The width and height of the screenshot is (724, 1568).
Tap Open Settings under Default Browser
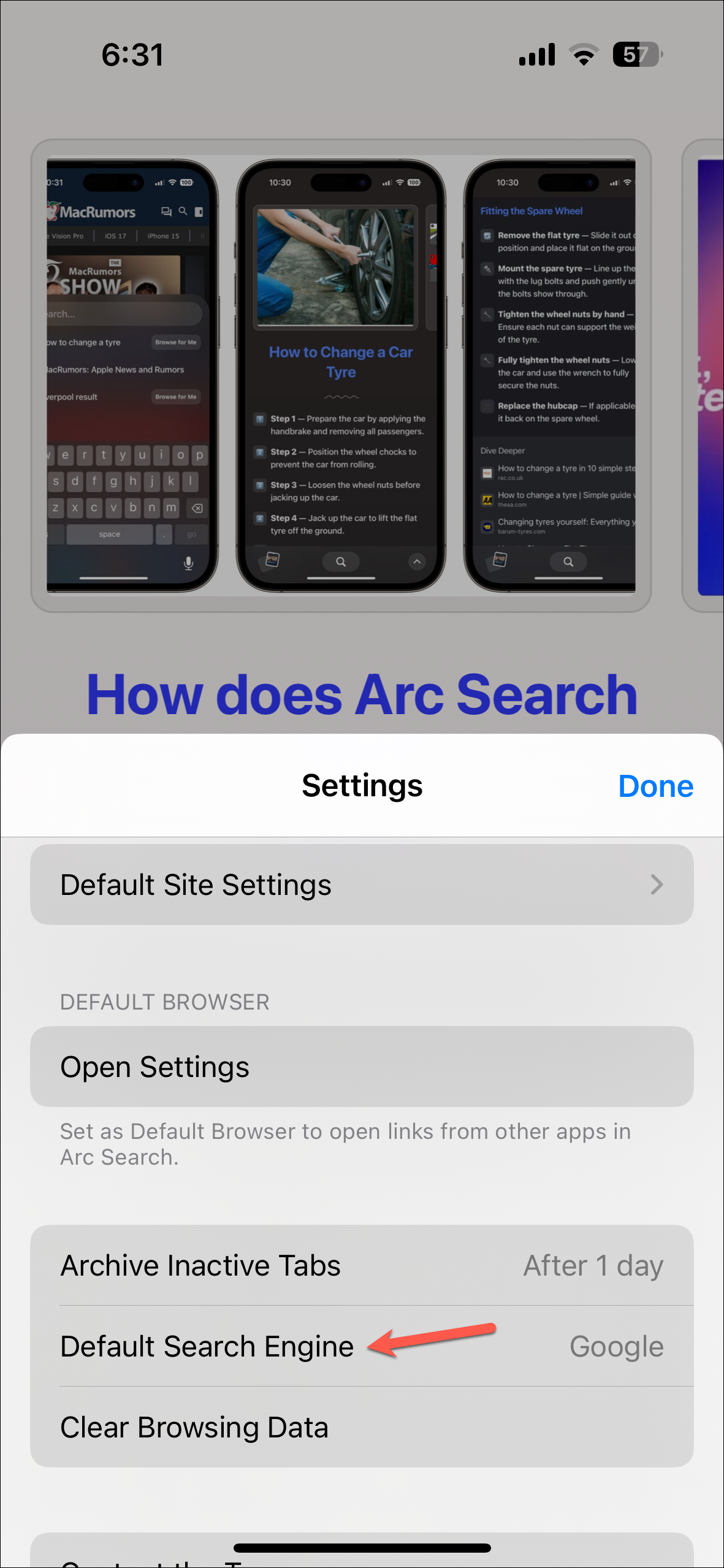click(362, 1067)
